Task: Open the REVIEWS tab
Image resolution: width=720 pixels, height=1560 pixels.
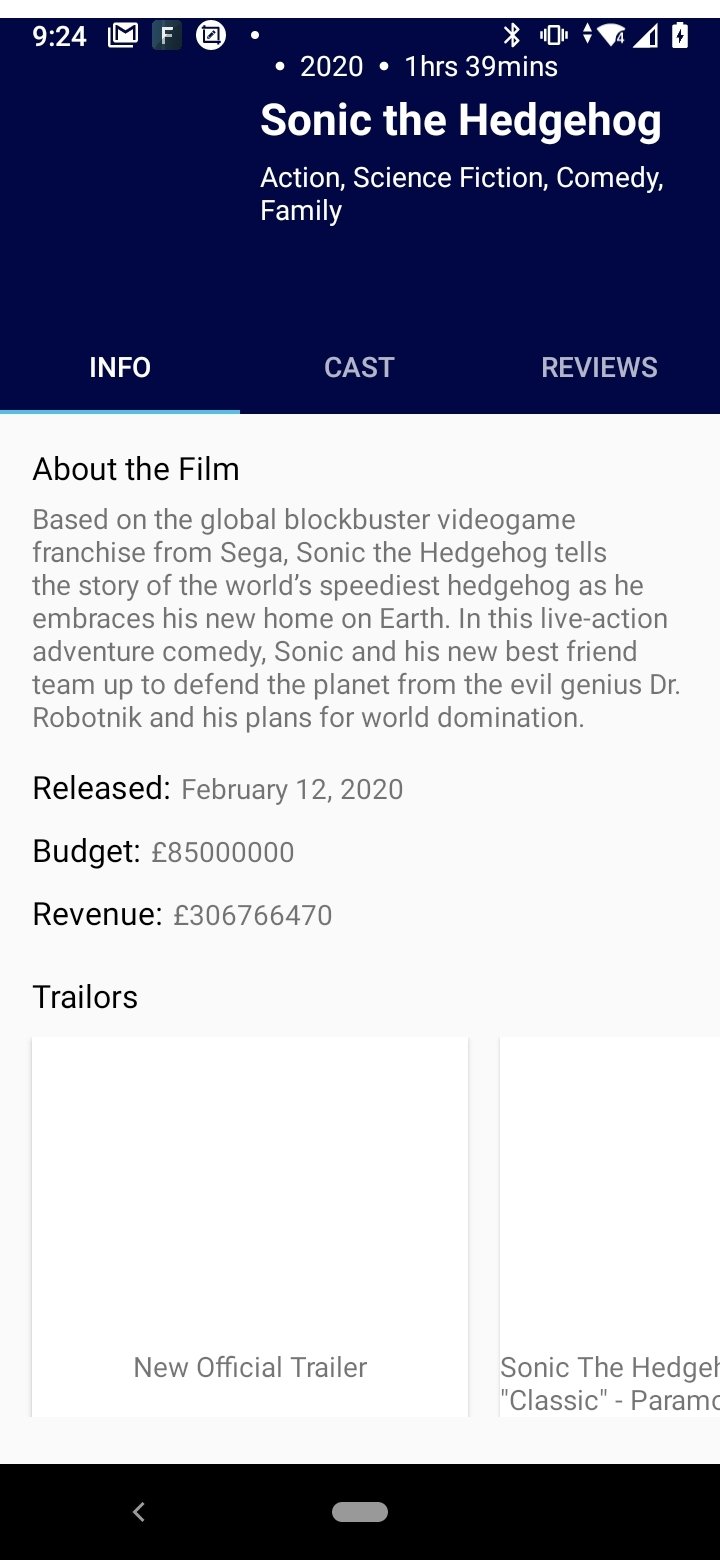Action: (x=599, y=368)
